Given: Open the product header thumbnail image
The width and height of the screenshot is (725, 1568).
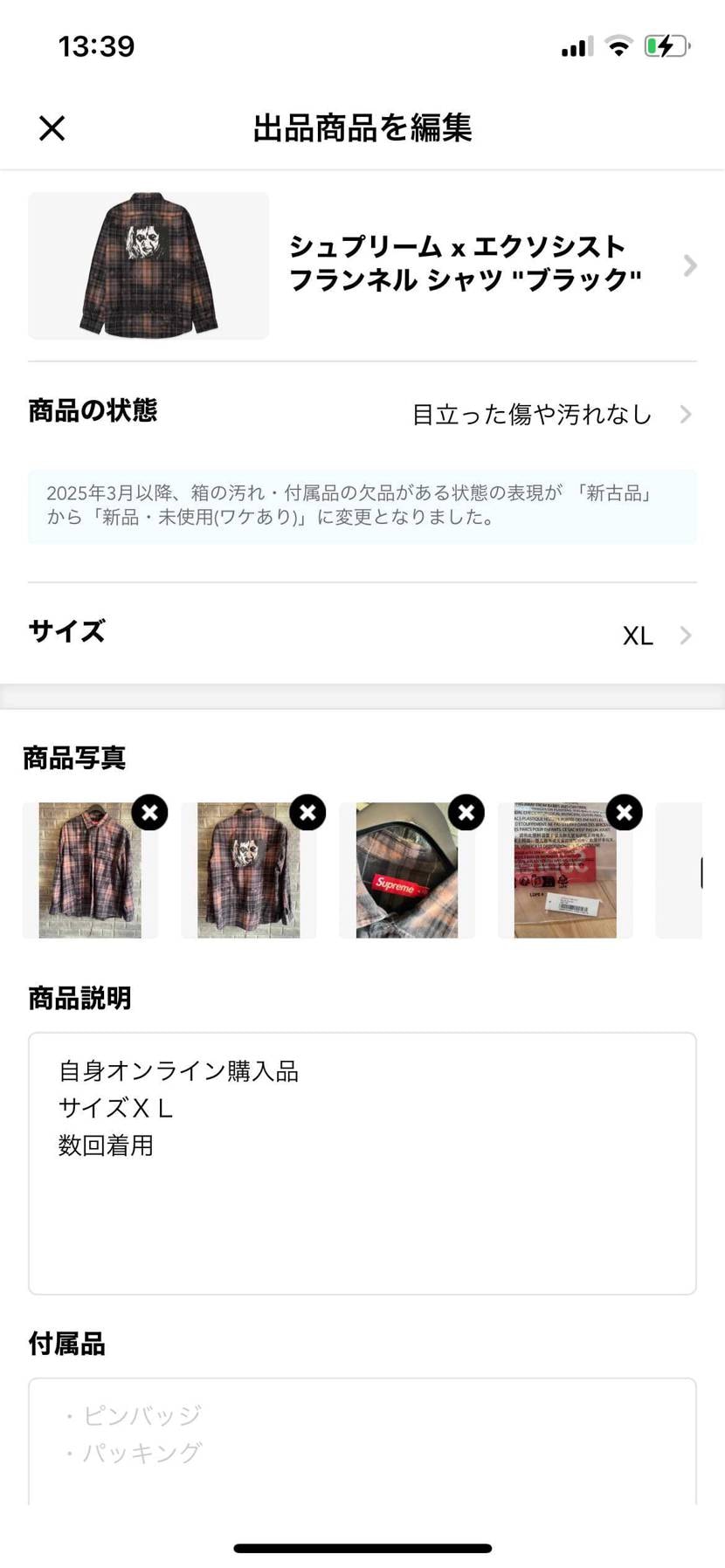Looking at the screenshot, I should 148,265.
